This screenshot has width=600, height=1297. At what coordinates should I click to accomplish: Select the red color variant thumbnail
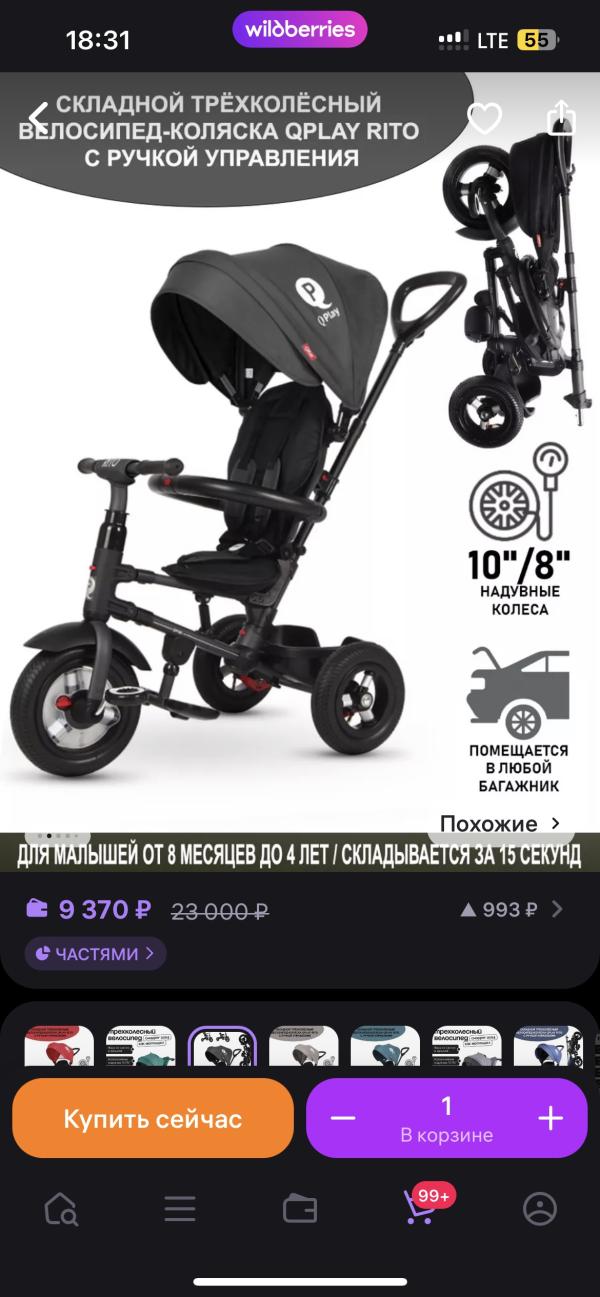pyautogui.click(x=59, y=1049)
